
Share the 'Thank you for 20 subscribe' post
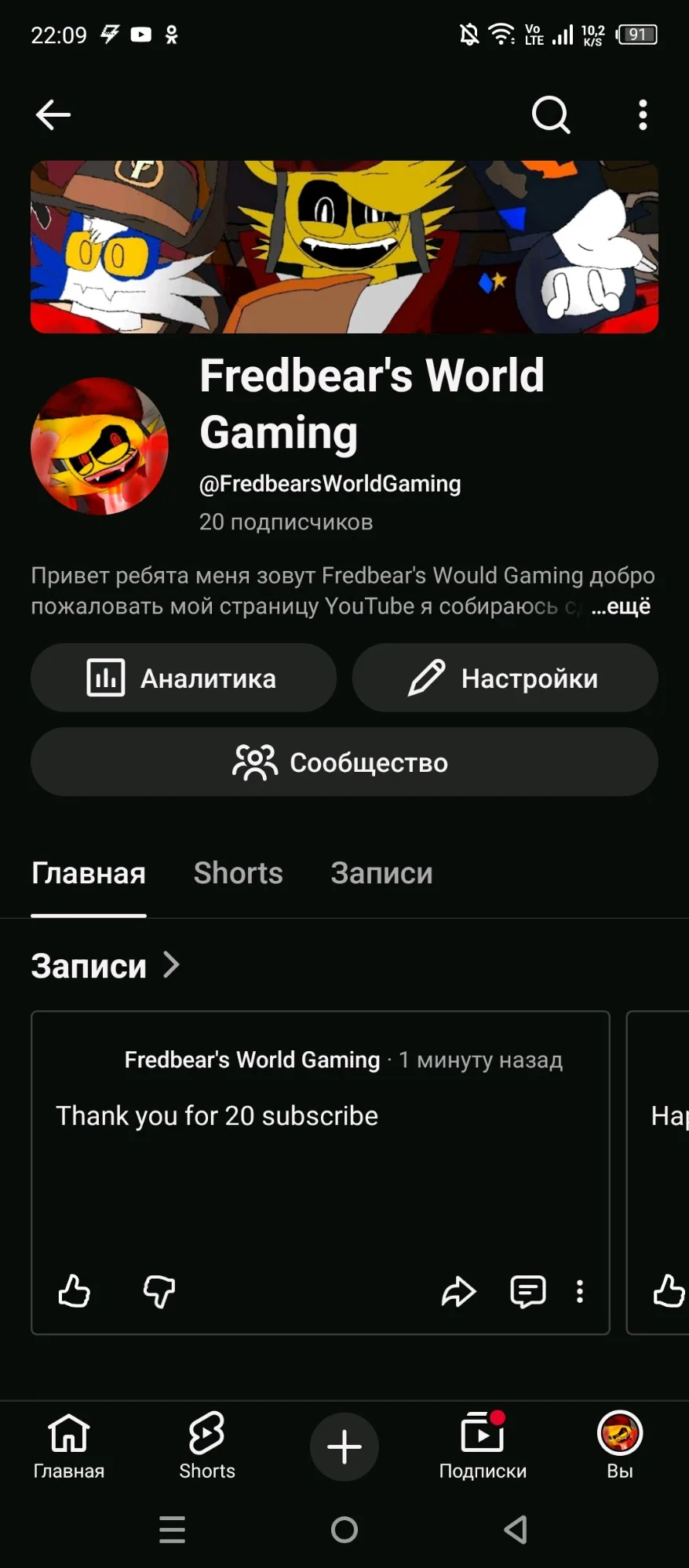458,1291
